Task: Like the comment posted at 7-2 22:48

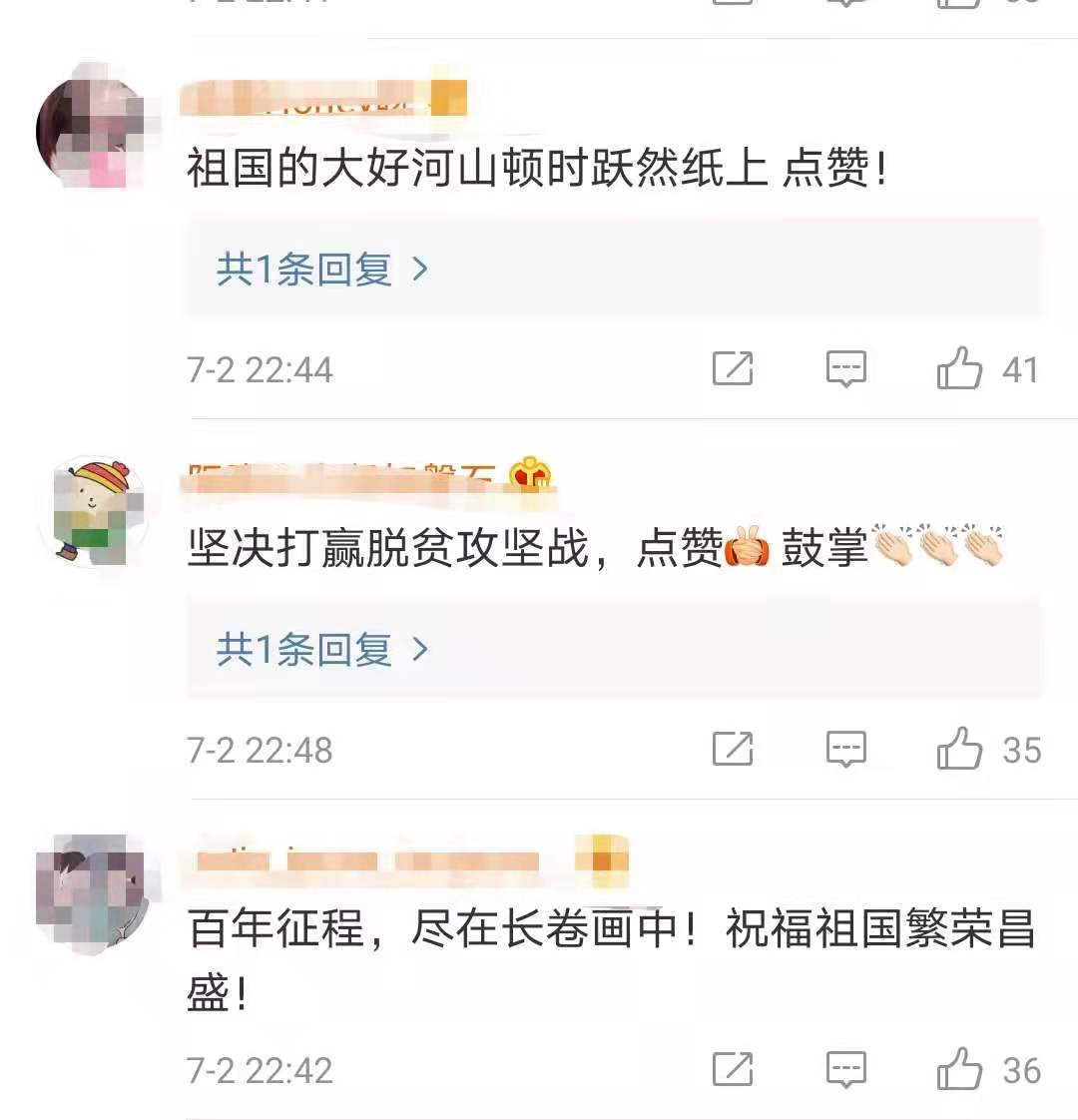Action: click(959, 749)
